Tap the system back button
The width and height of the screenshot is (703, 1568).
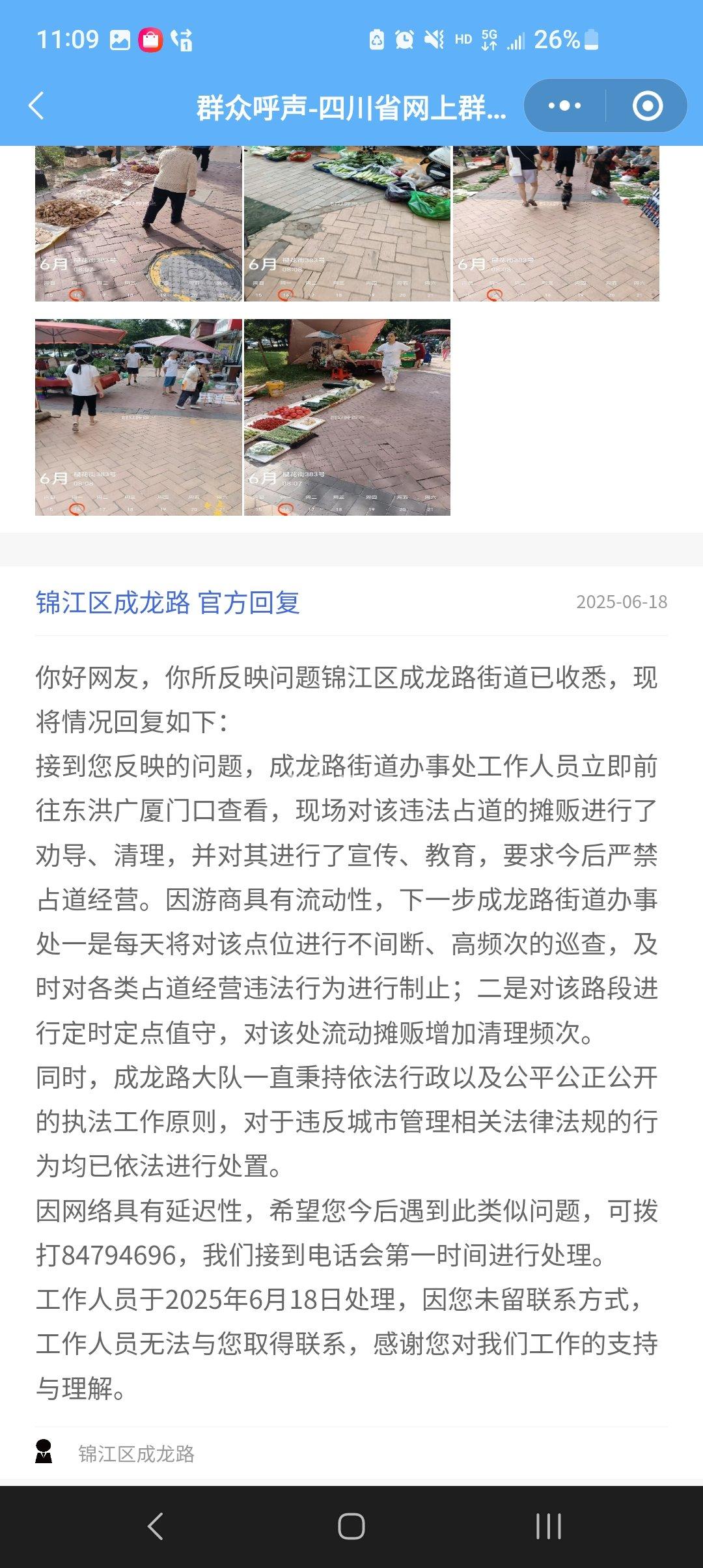click(x=155, y=1526)
